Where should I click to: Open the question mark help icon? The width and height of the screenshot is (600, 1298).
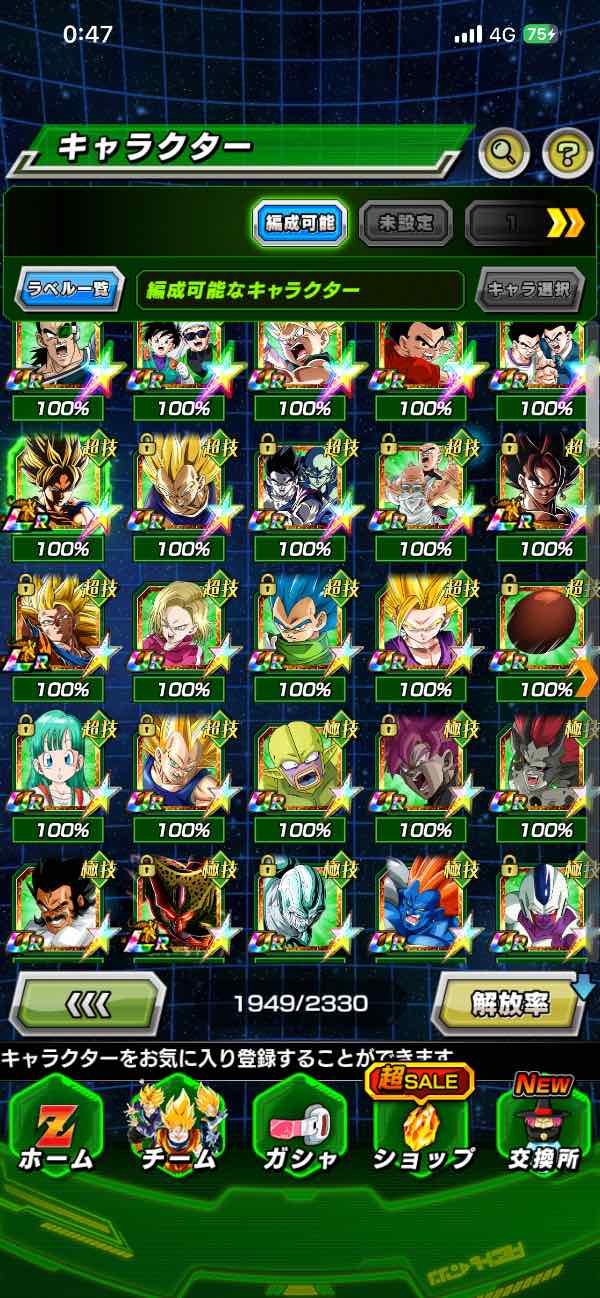click(x=567, y=153)
